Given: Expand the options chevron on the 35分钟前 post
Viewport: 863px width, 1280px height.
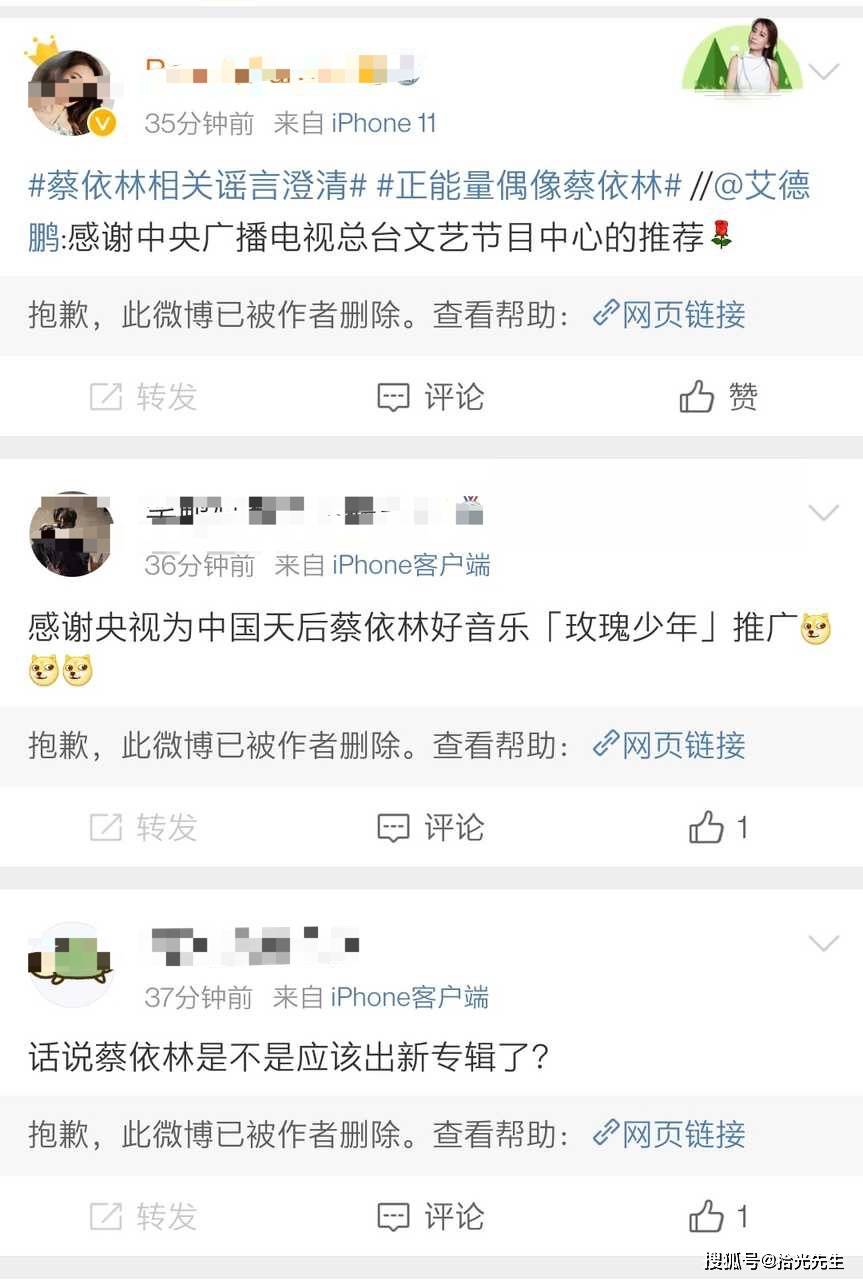Looking at the screenshot, I should [x=823, y=72].
